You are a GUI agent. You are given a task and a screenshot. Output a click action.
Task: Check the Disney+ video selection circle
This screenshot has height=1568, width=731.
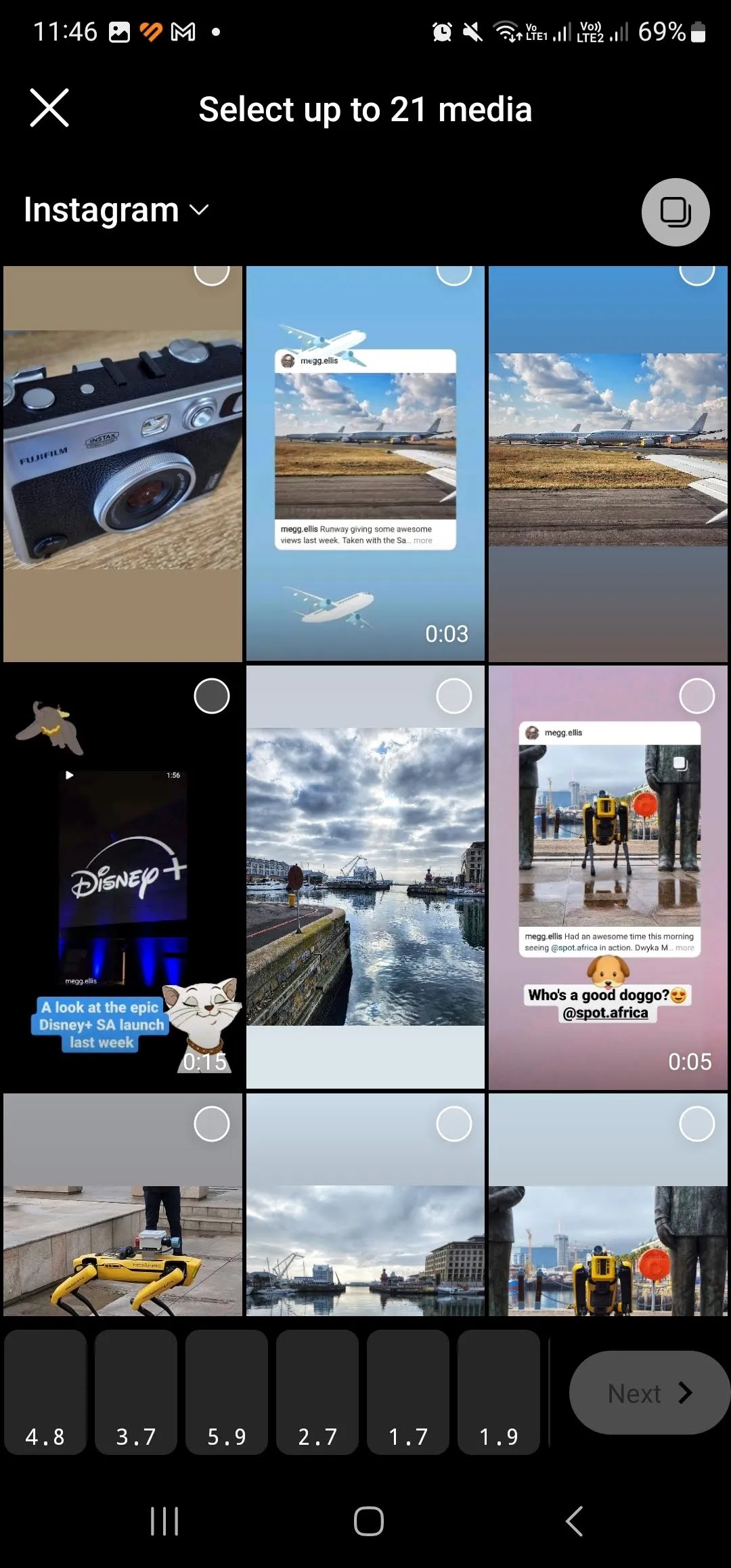(212, 696)
